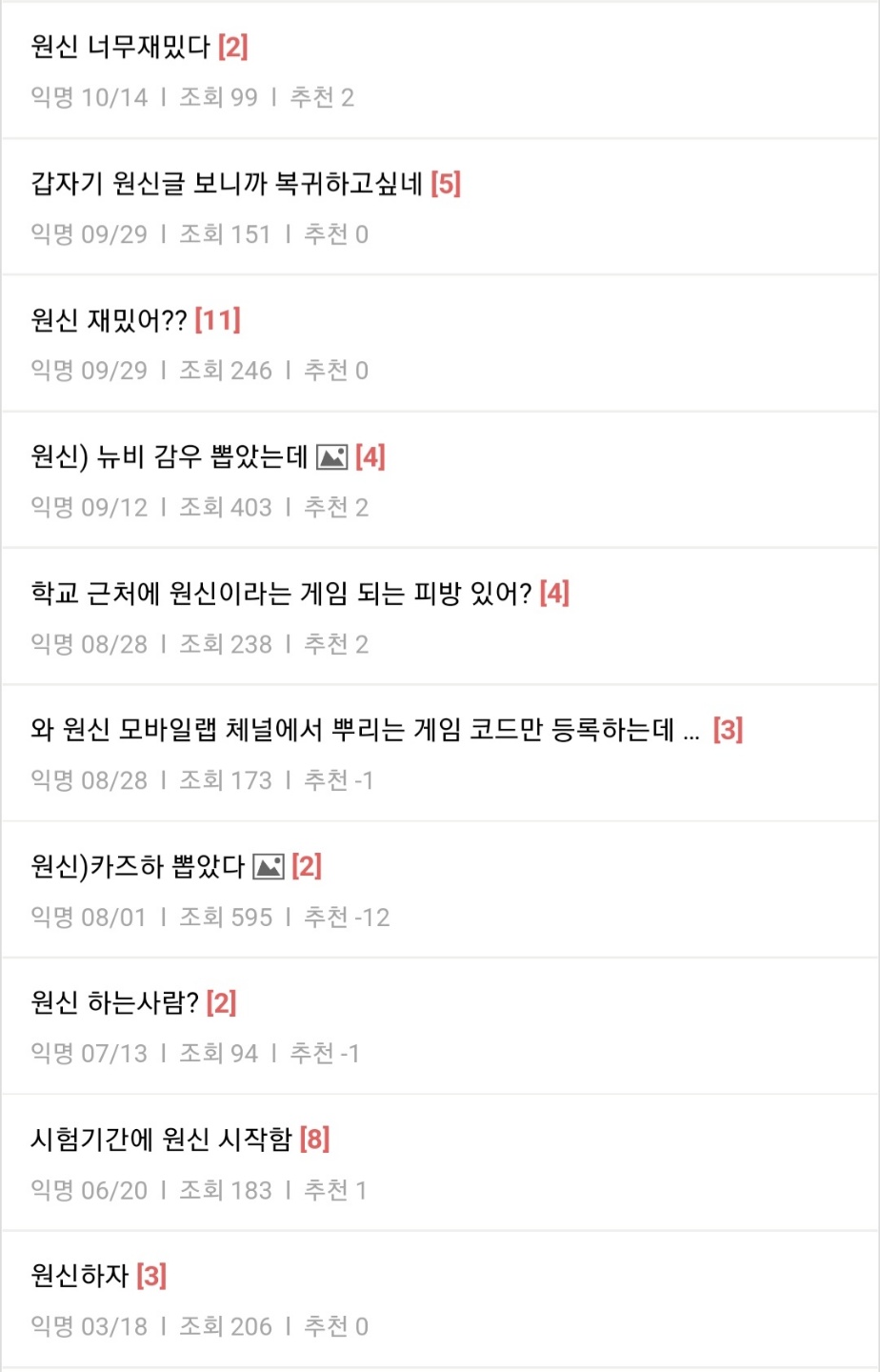View the post '원신 하는사람?'
Screen dimensions: 880x1372
115,1003
